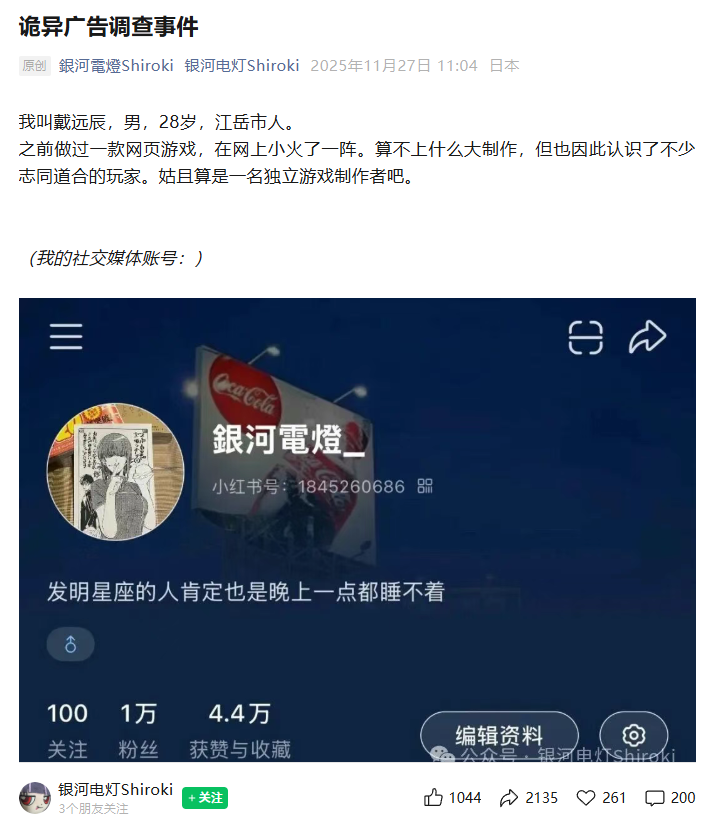
Task: Open the embedded profile screenshot image
Action: tap(357, 530)
